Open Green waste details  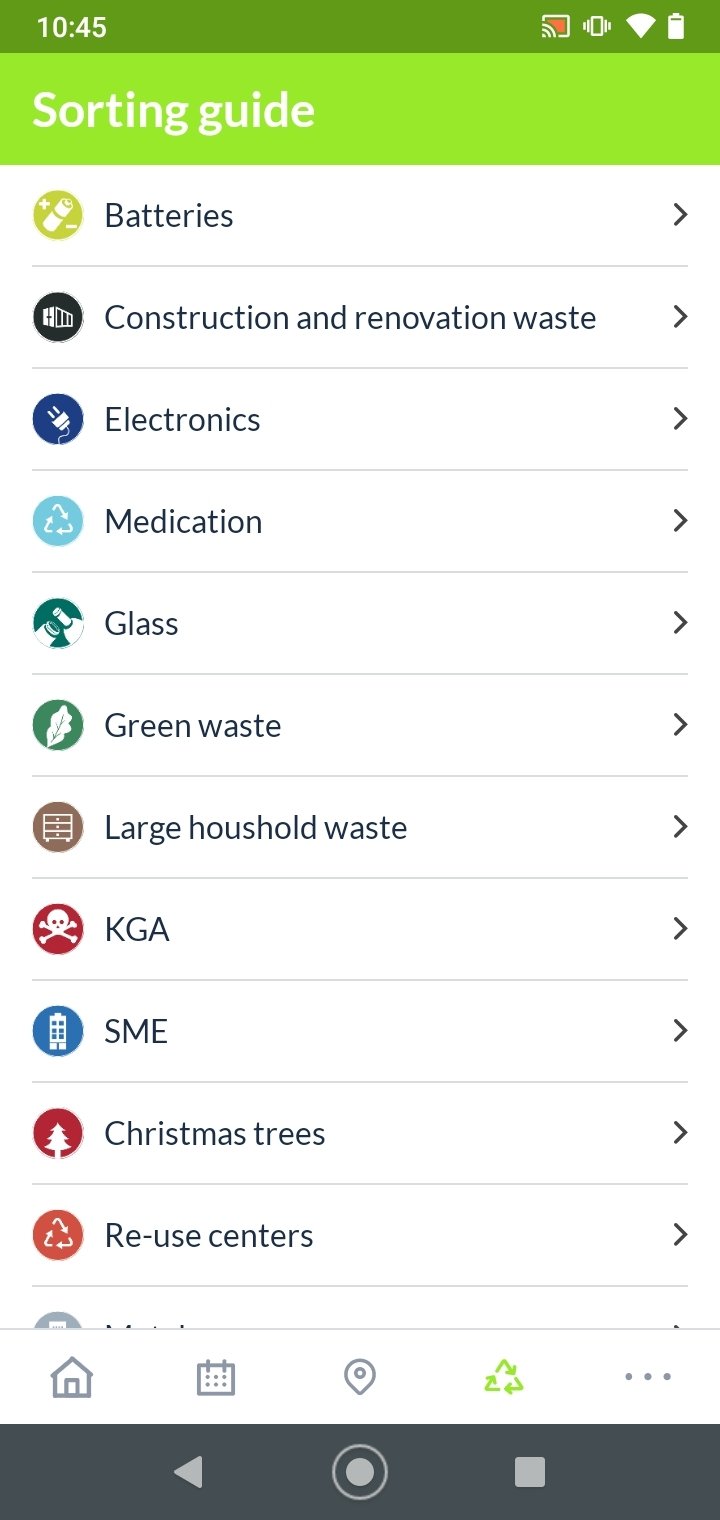point(360,725)
